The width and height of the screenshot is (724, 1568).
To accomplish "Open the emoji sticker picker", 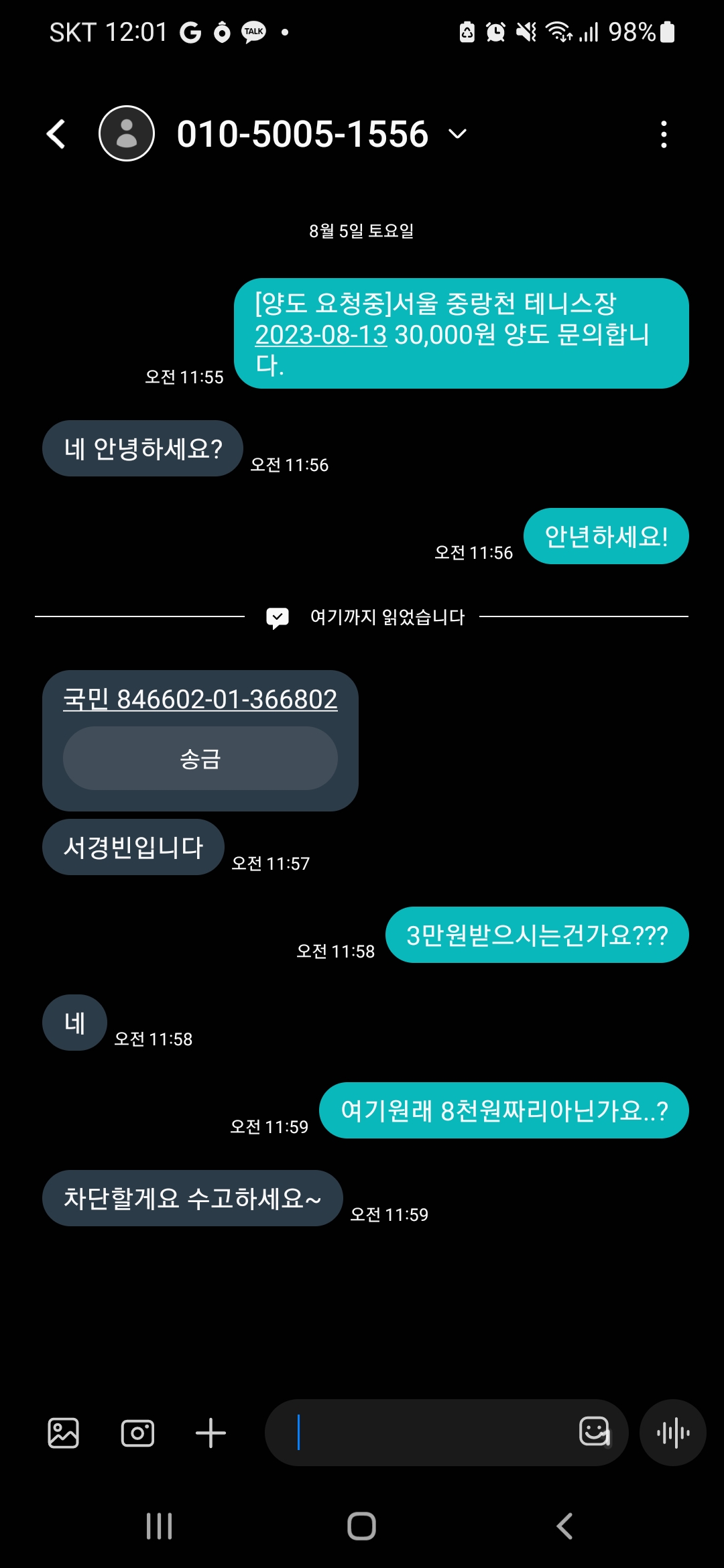I will click(595, 1432).
